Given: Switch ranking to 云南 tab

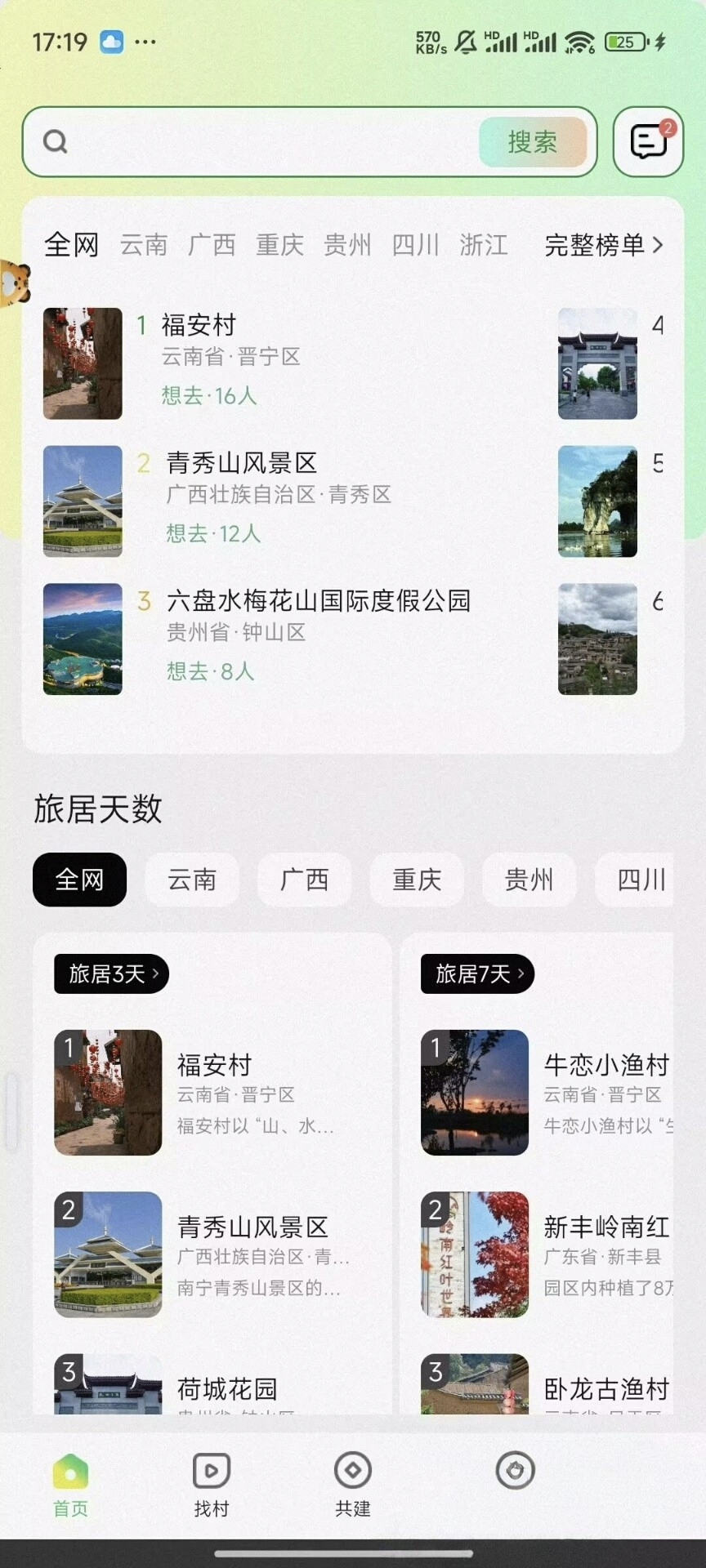Looking at the screenshot, I should click(144, 245).
